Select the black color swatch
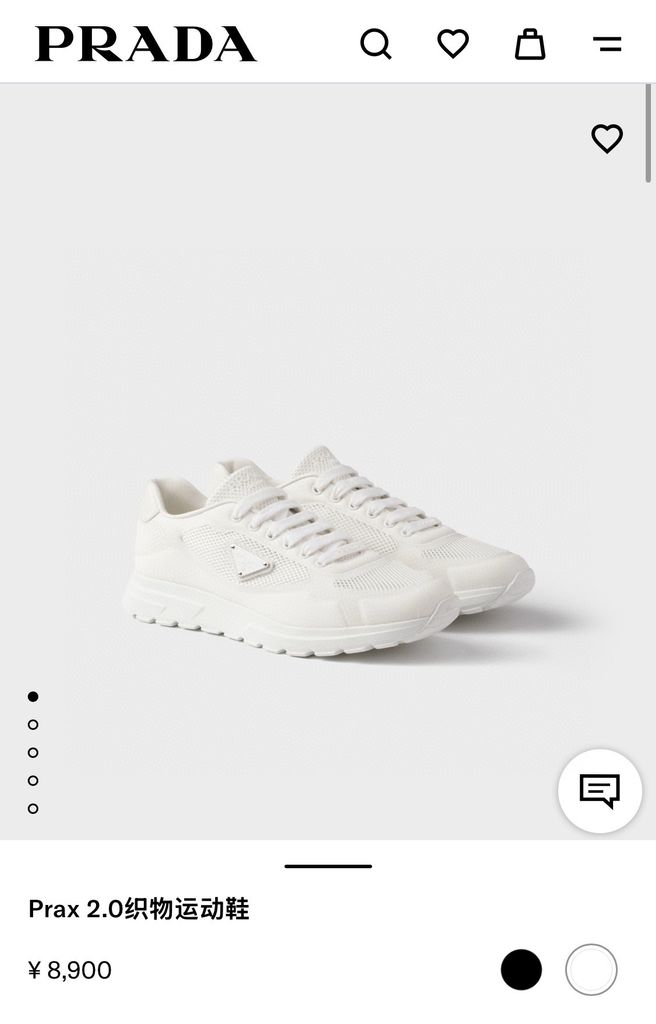 coord(521,970)
